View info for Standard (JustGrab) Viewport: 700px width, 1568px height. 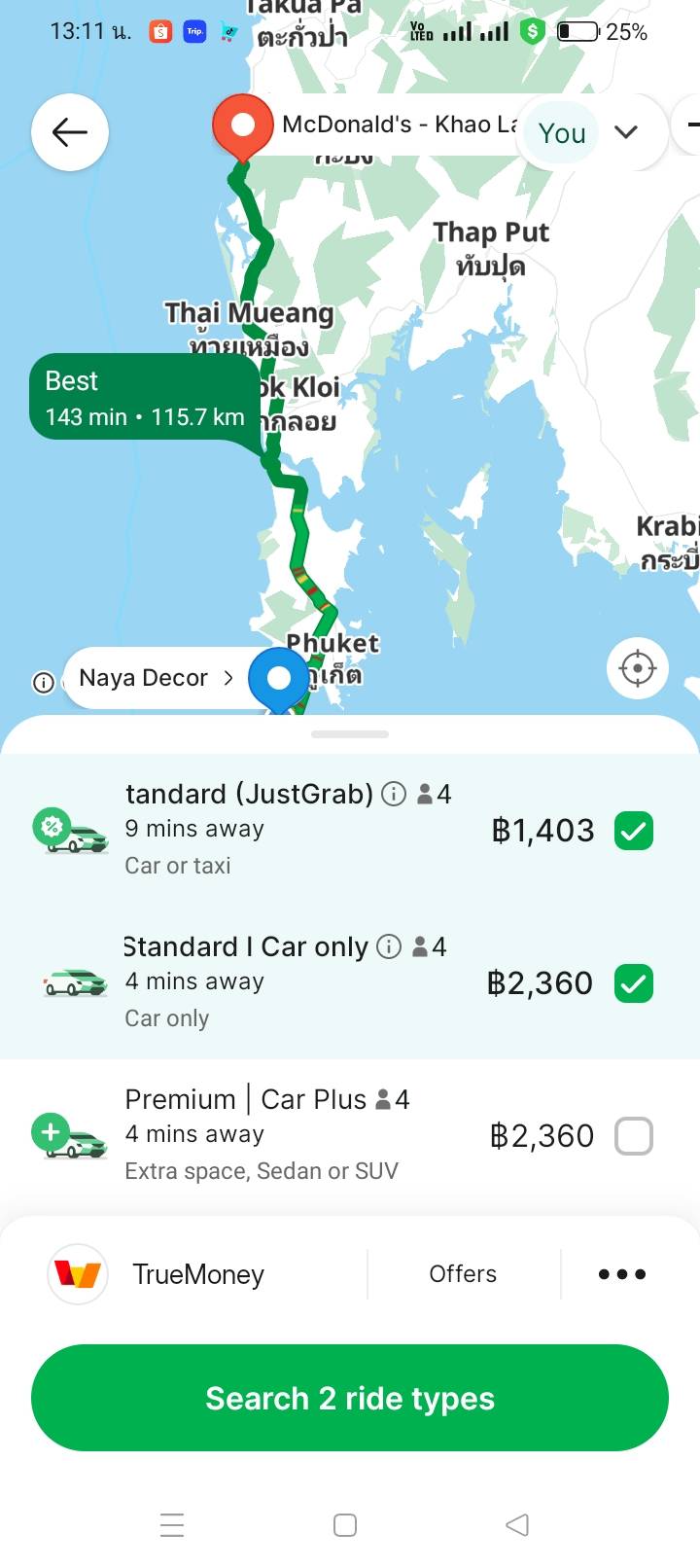click(x=394, y=794)
